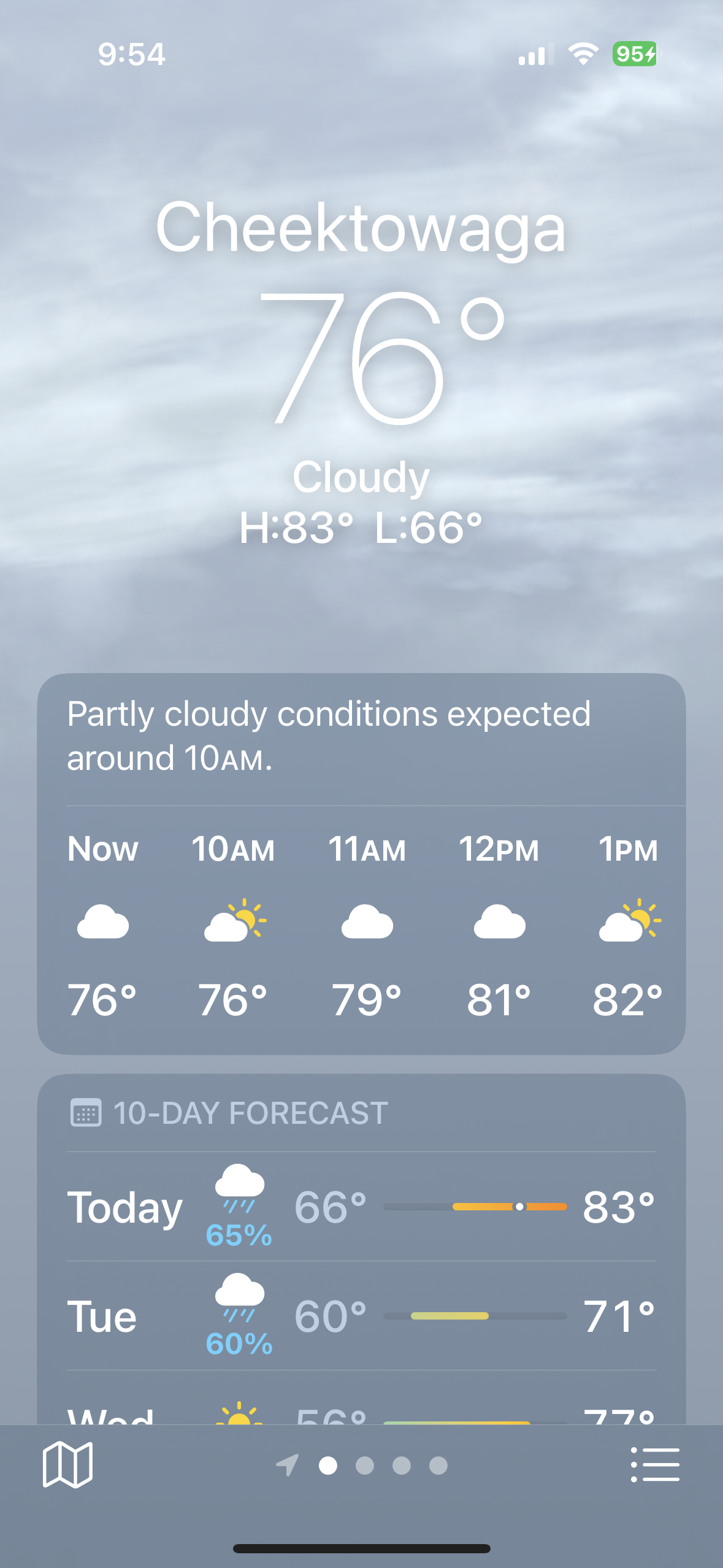Open the 12PM hourly forecast
The width and height of the screenshot is (723, 1568).
coord(499,926)
